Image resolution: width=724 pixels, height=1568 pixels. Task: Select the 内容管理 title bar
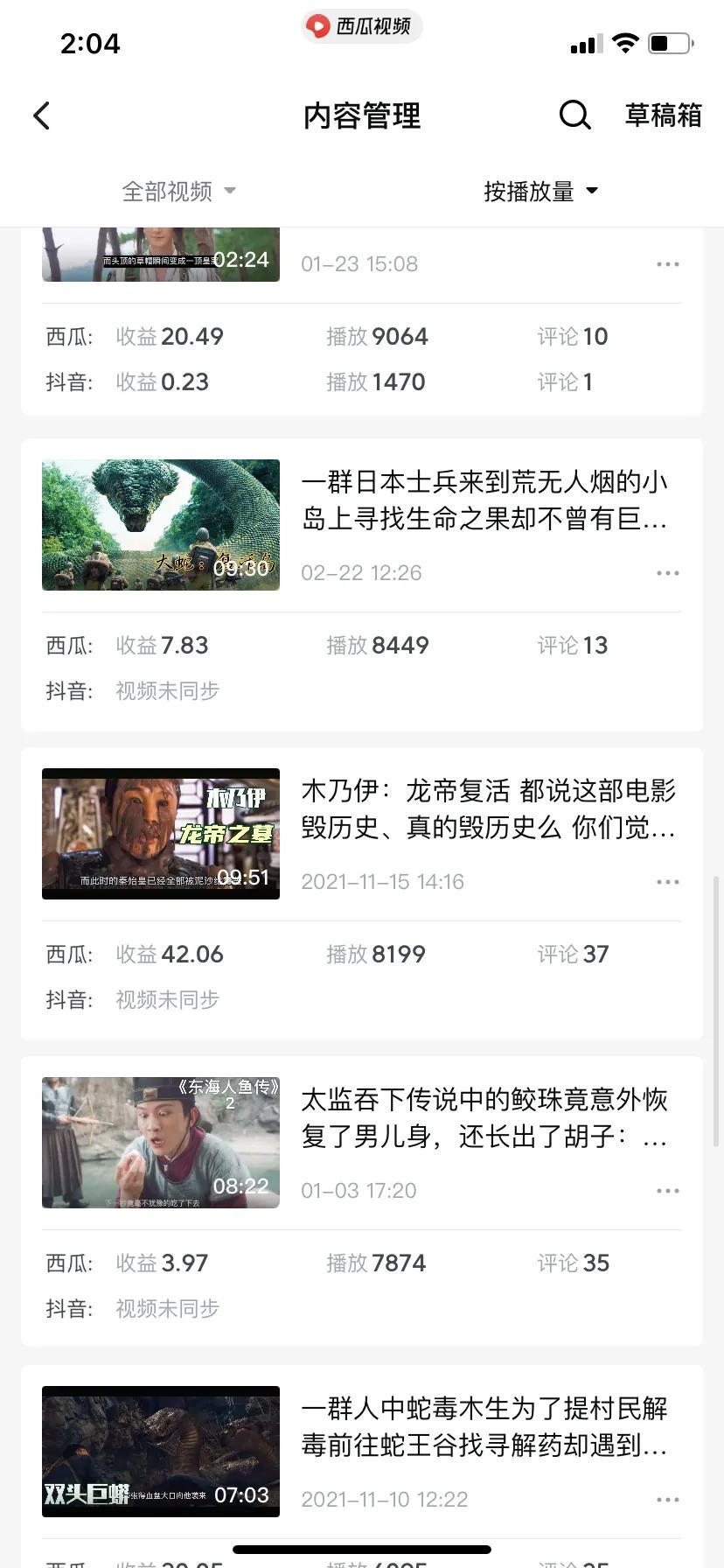(x=361, y=116)
